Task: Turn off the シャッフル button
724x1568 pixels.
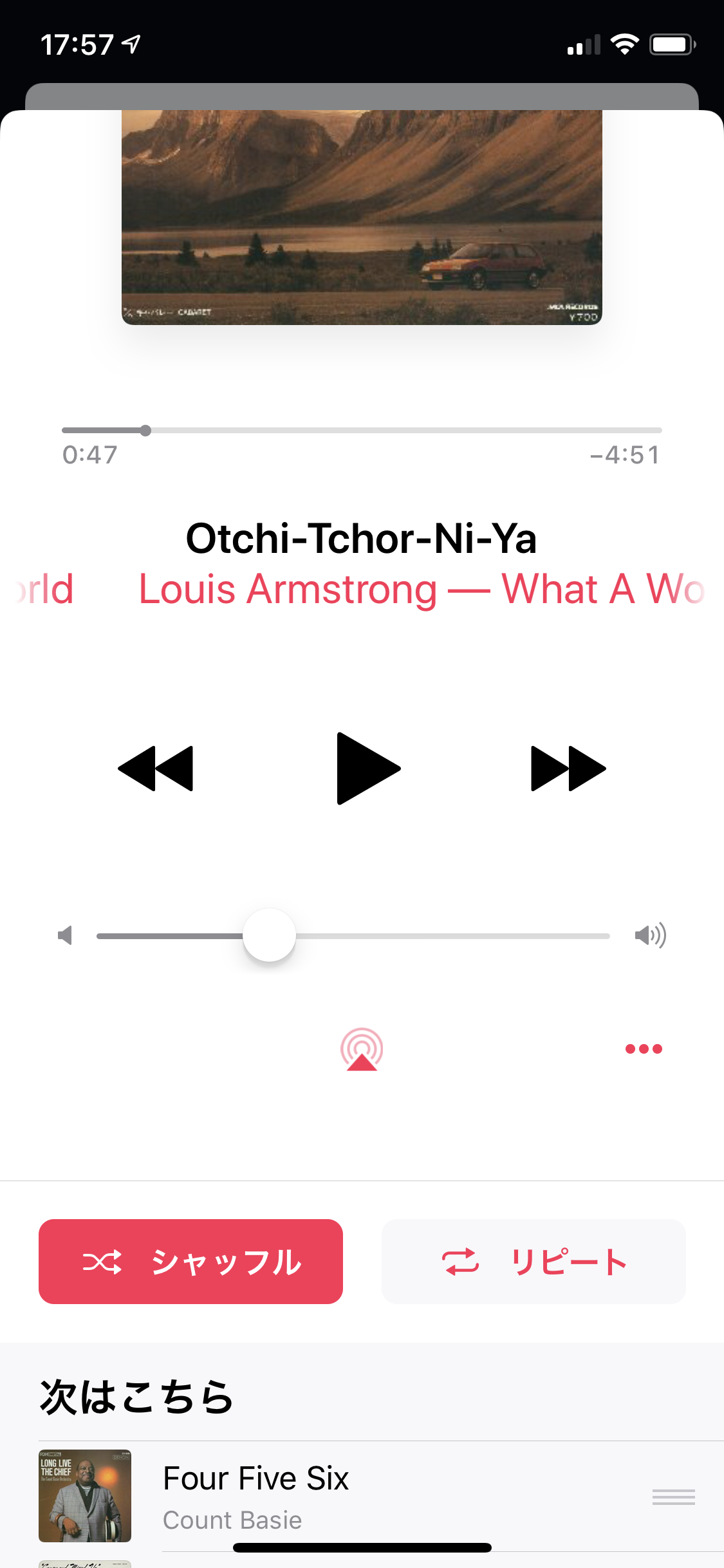Action: point(190,1262)
